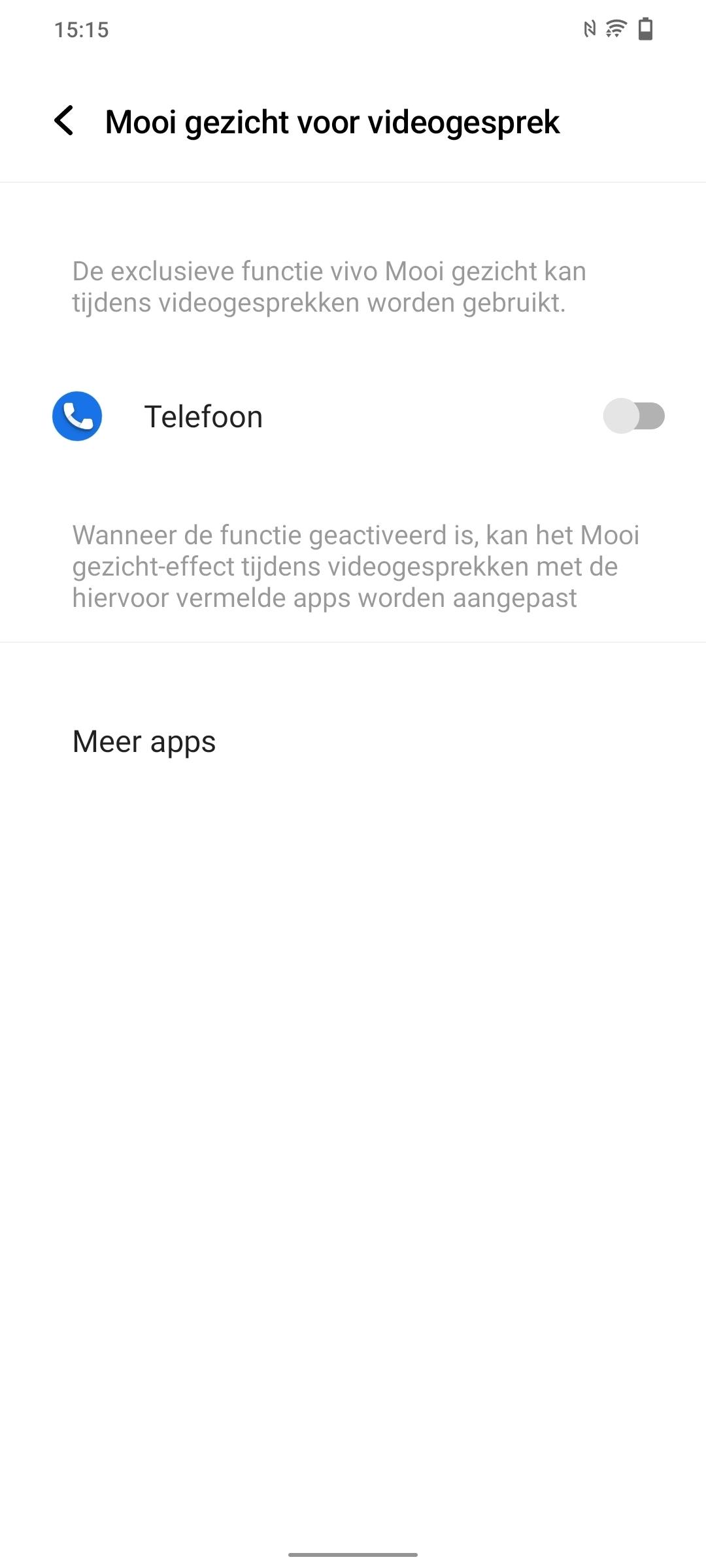Click the battery indicator icon
Viewport: 706px width, 1568px height.
645,28
